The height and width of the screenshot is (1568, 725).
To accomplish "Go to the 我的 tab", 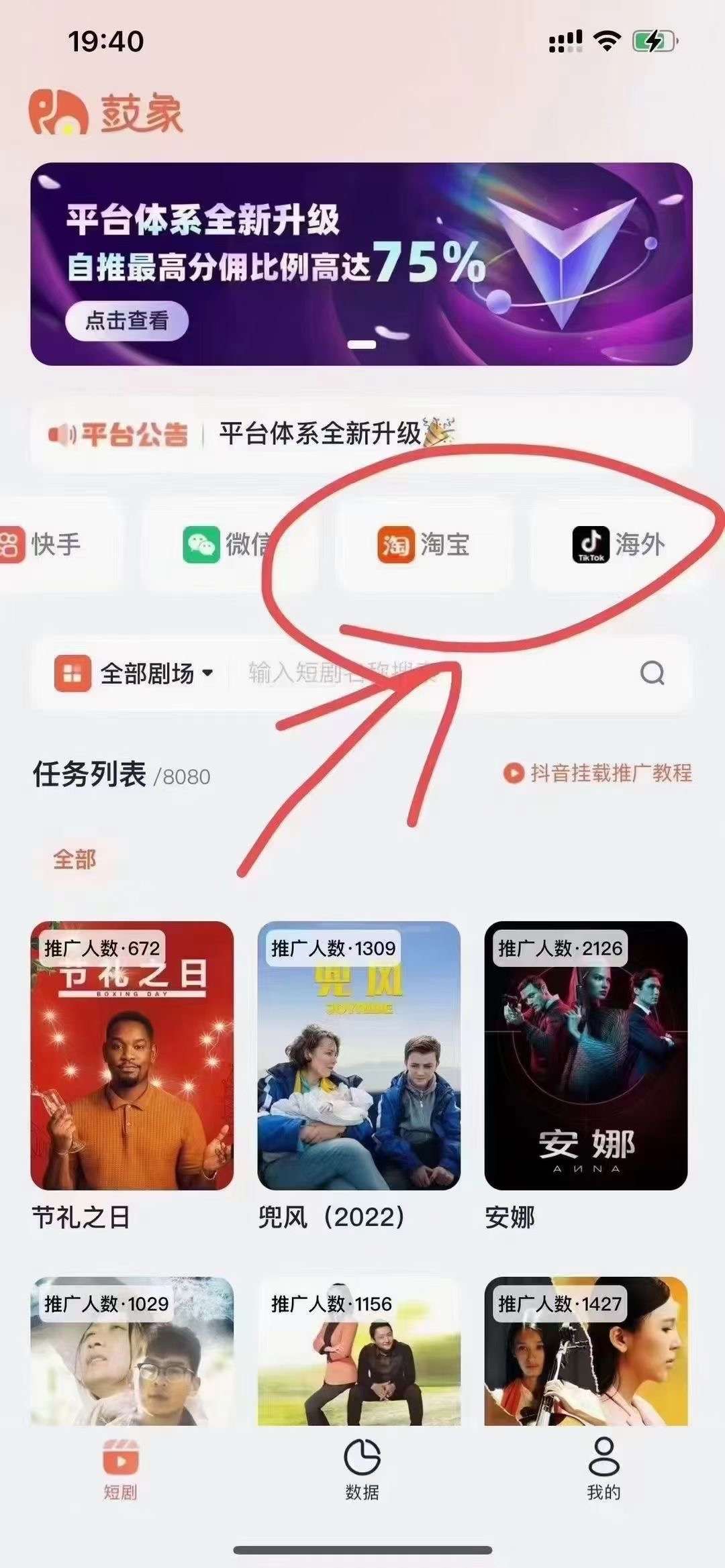I will point(603,1471).
